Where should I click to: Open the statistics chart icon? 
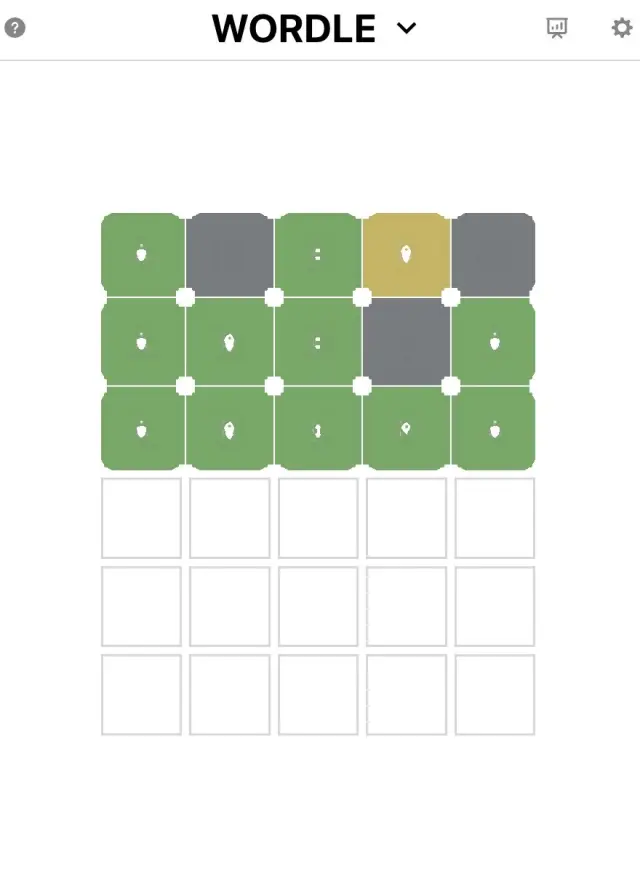point(557,28)
